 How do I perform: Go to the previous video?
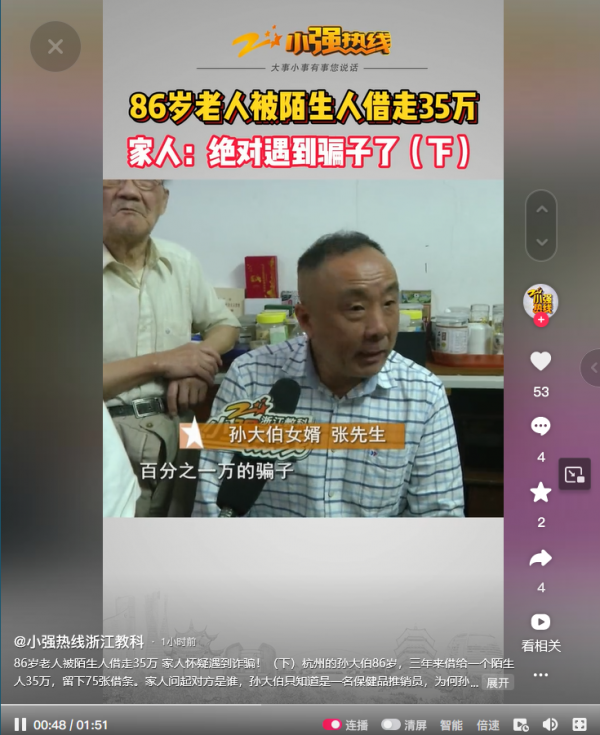coord(541,209)
